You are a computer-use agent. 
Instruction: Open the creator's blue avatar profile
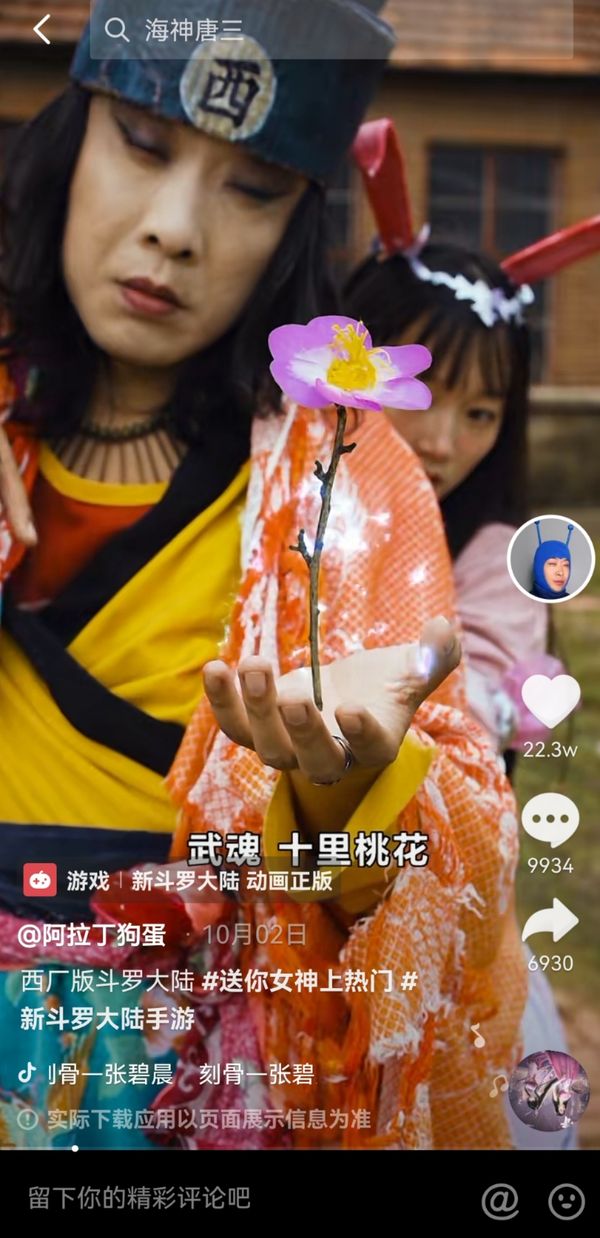[550, 559]
